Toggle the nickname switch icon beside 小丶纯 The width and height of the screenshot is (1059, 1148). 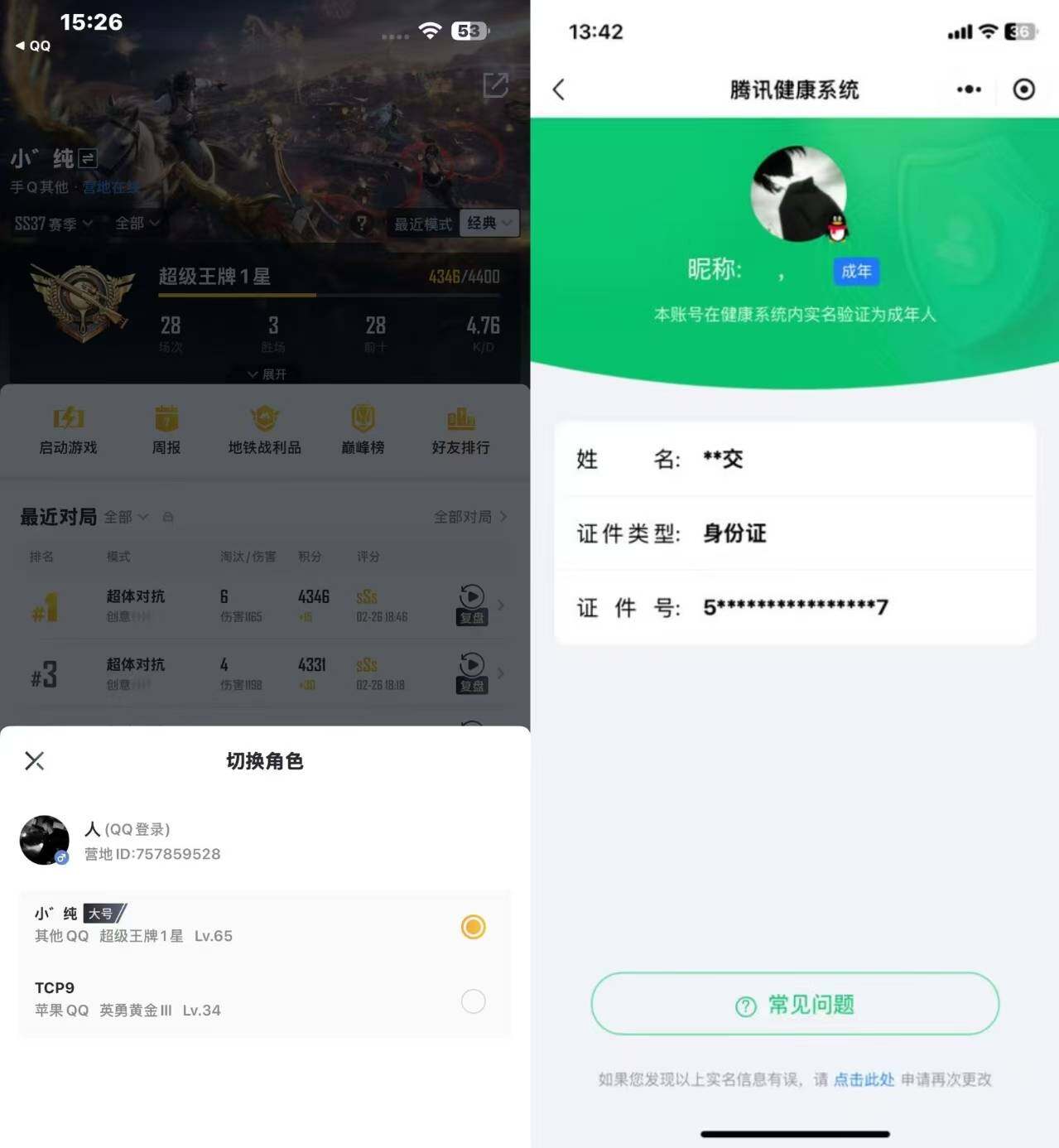[89, 158]
